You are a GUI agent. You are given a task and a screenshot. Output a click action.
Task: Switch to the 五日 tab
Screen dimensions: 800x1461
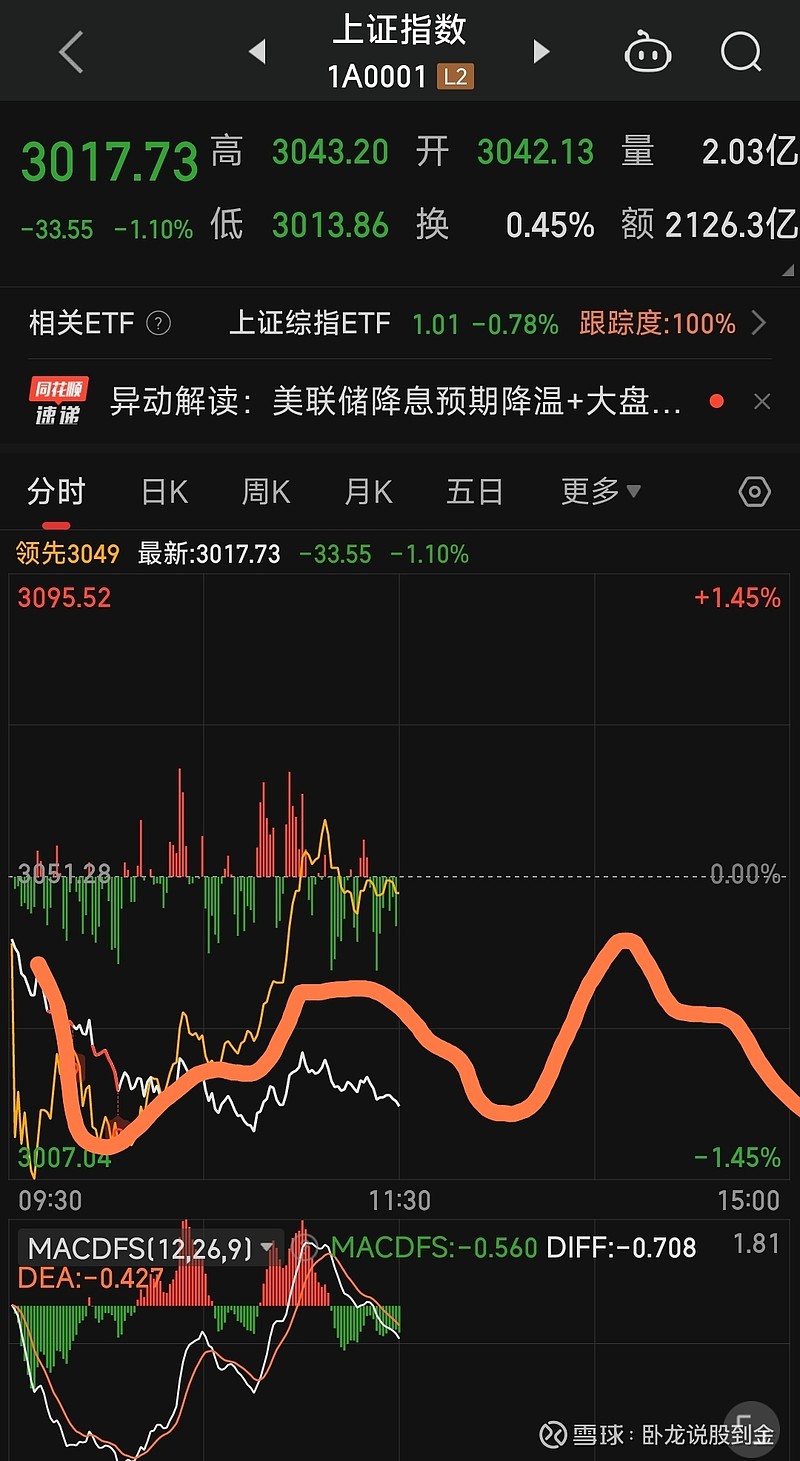click(475, 491)
